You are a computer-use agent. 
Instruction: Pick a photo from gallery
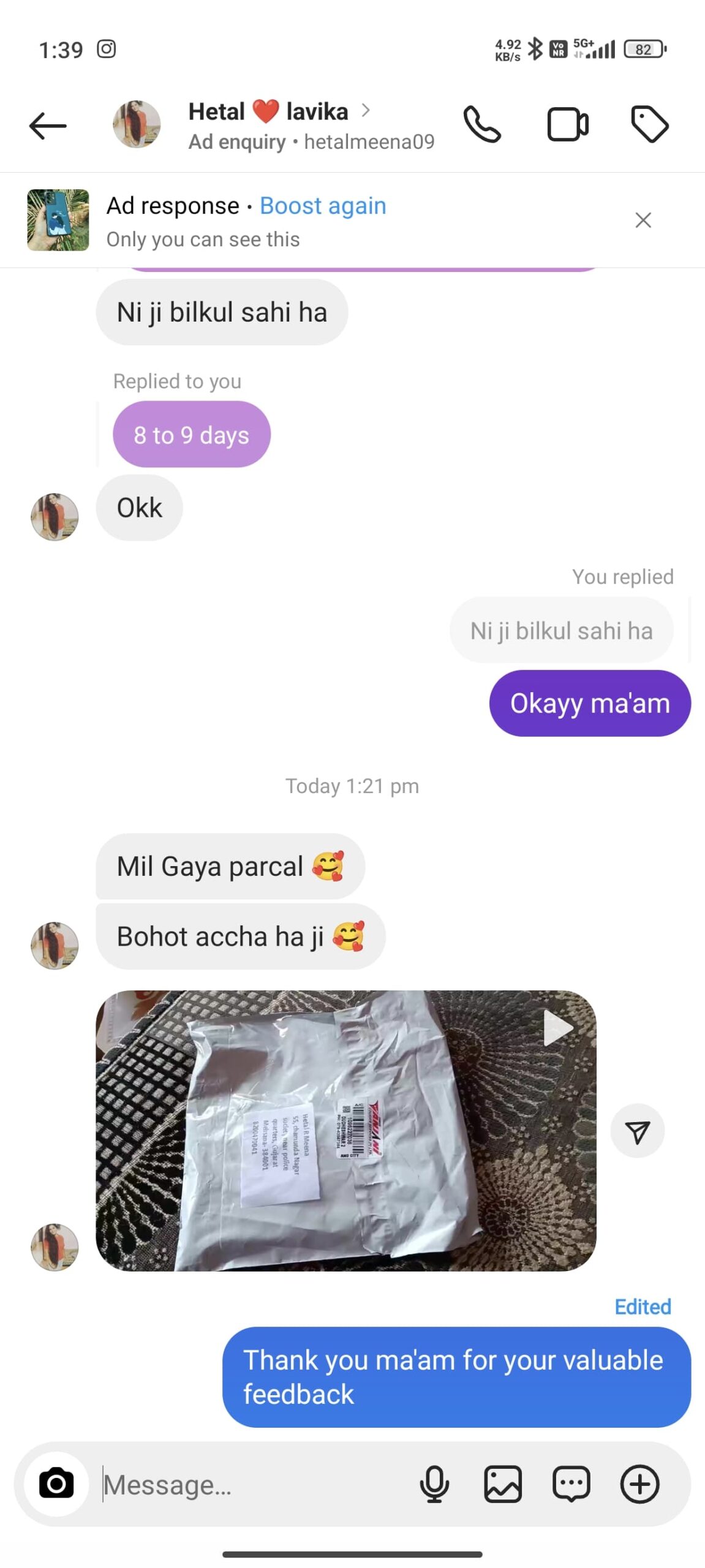[503, 1485]
